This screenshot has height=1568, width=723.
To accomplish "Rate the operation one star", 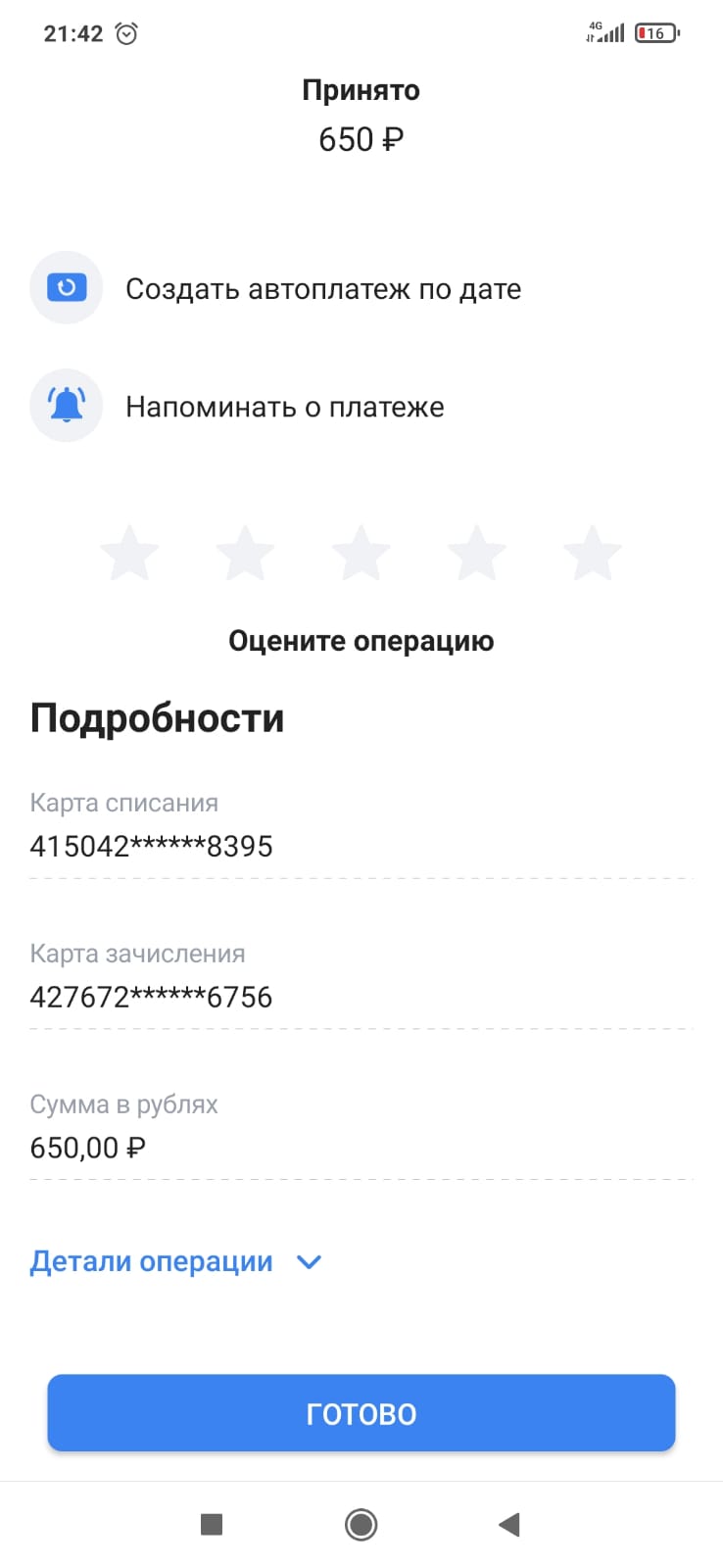I will (129, 553).
